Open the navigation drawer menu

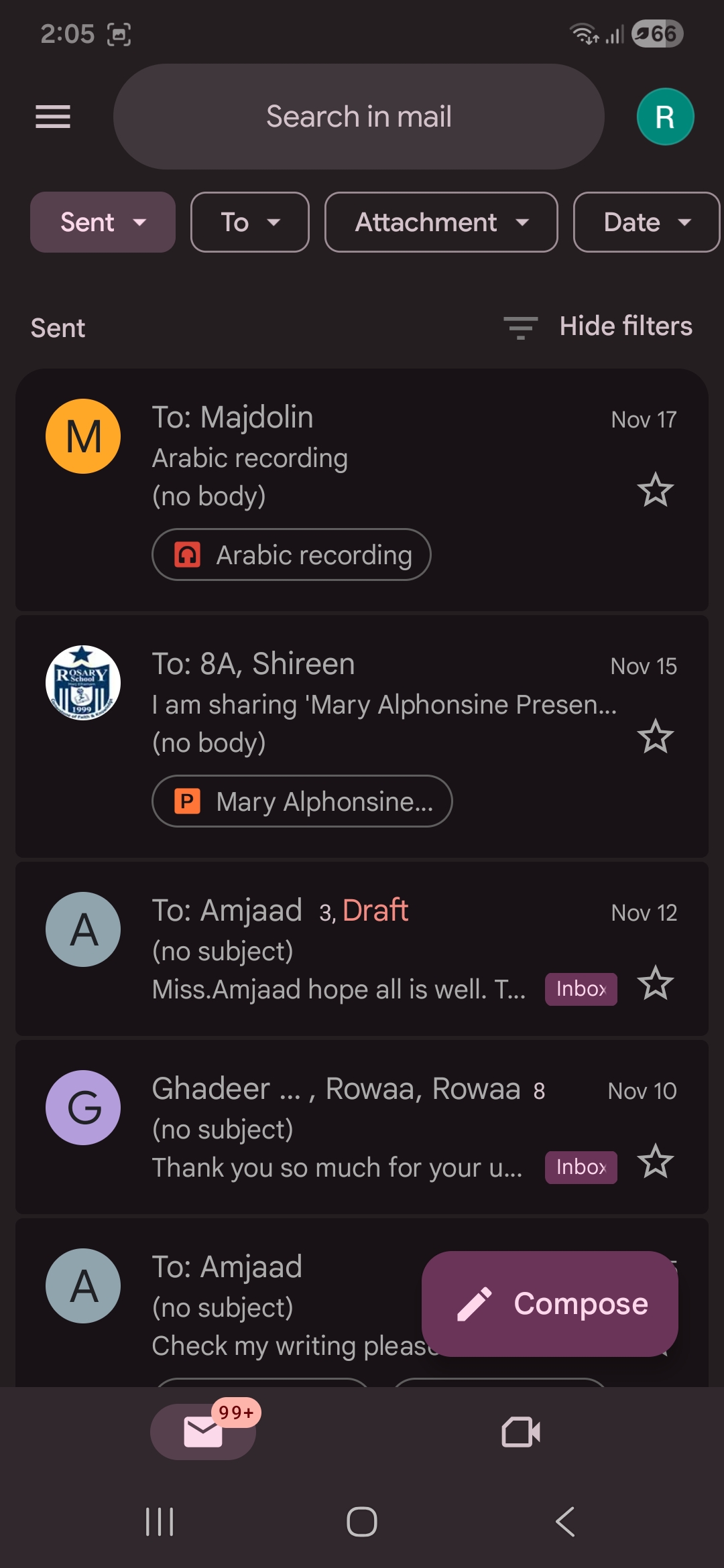[x=52, y=117]
